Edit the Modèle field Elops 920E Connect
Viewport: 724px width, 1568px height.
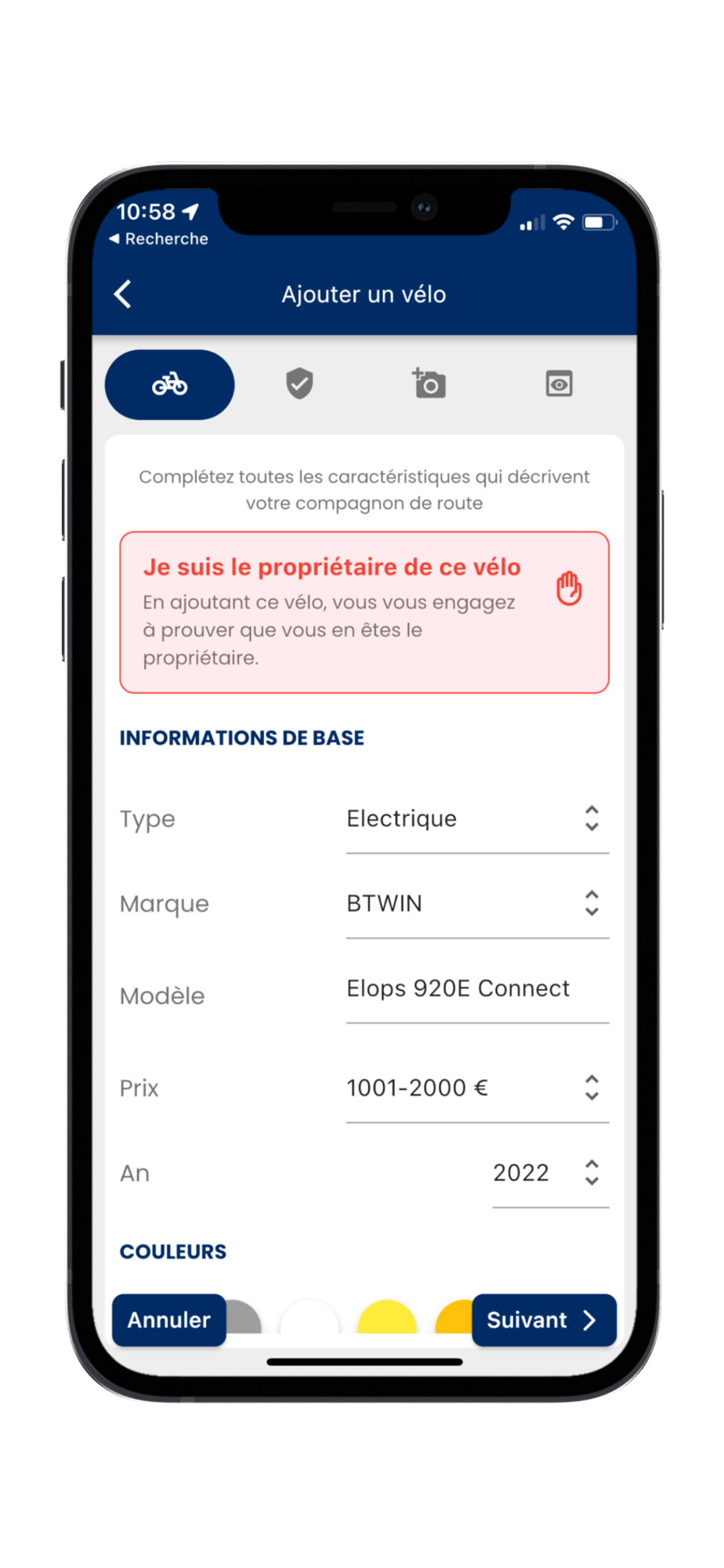tap(476, 989)
